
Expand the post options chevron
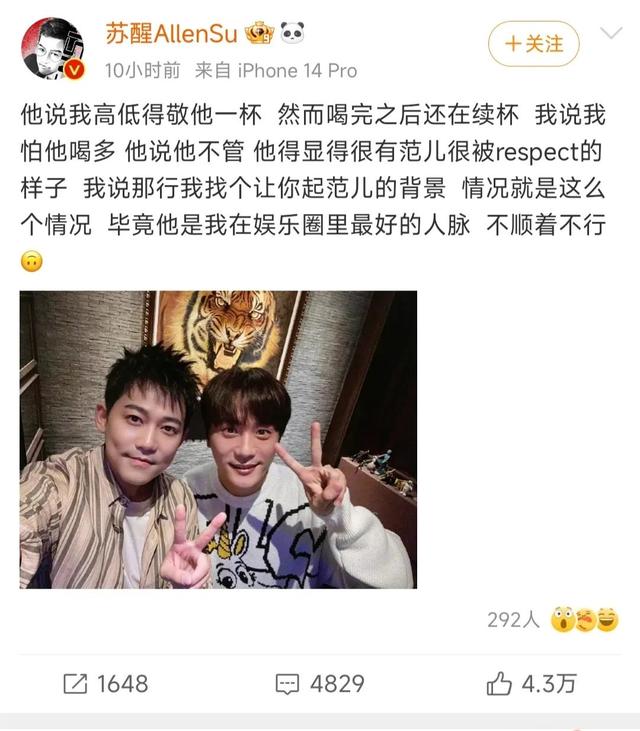click(611, 35)
